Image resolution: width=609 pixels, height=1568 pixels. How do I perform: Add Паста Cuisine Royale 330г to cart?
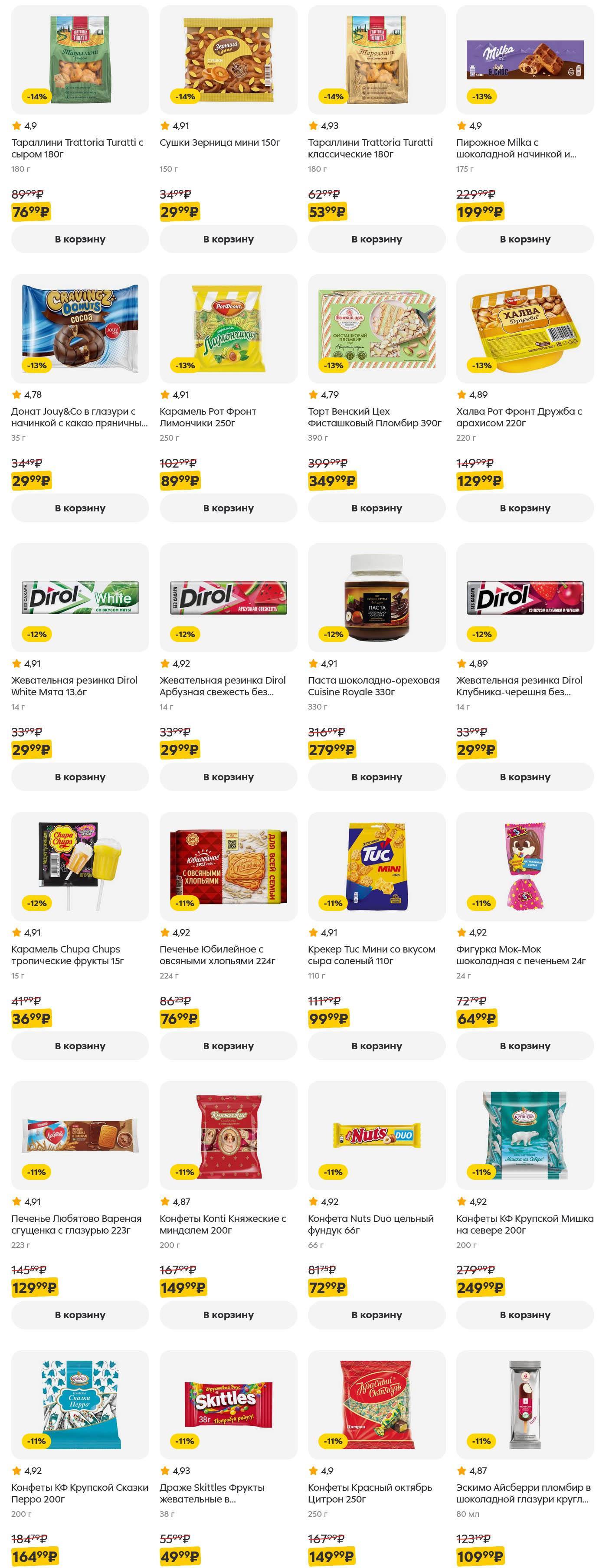coord(377,777)
